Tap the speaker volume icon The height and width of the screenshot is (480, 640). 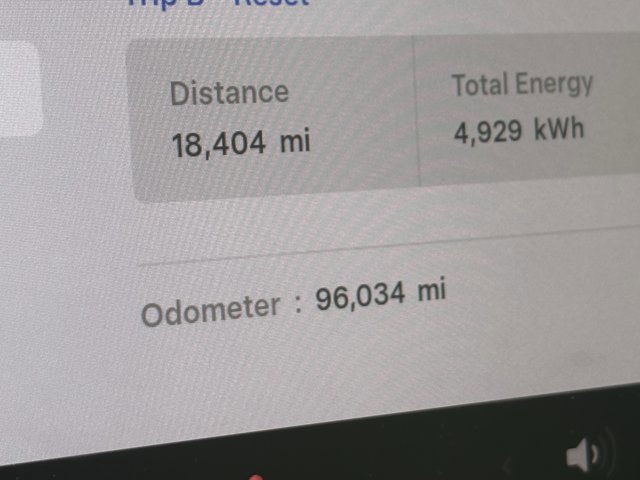coord(582,457)
